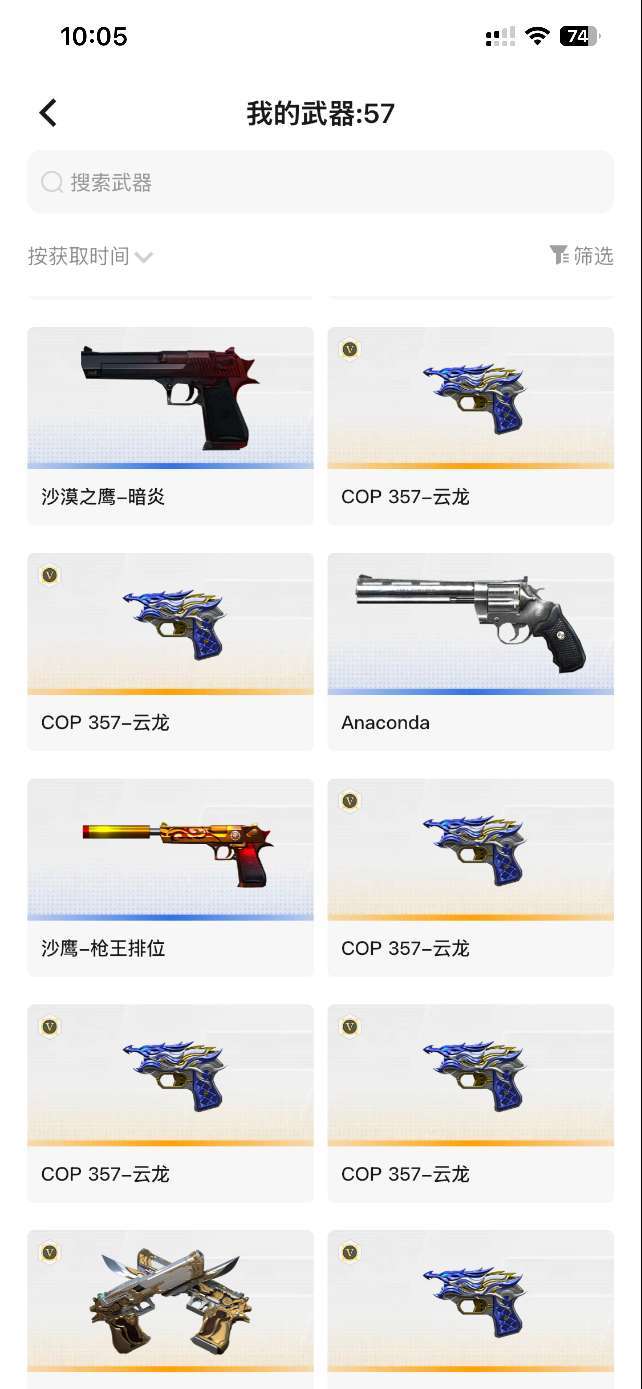This screenshot has width=642, height=1389.
Task: Go back from the 我的武器 screen
Action: click(48, 113)
